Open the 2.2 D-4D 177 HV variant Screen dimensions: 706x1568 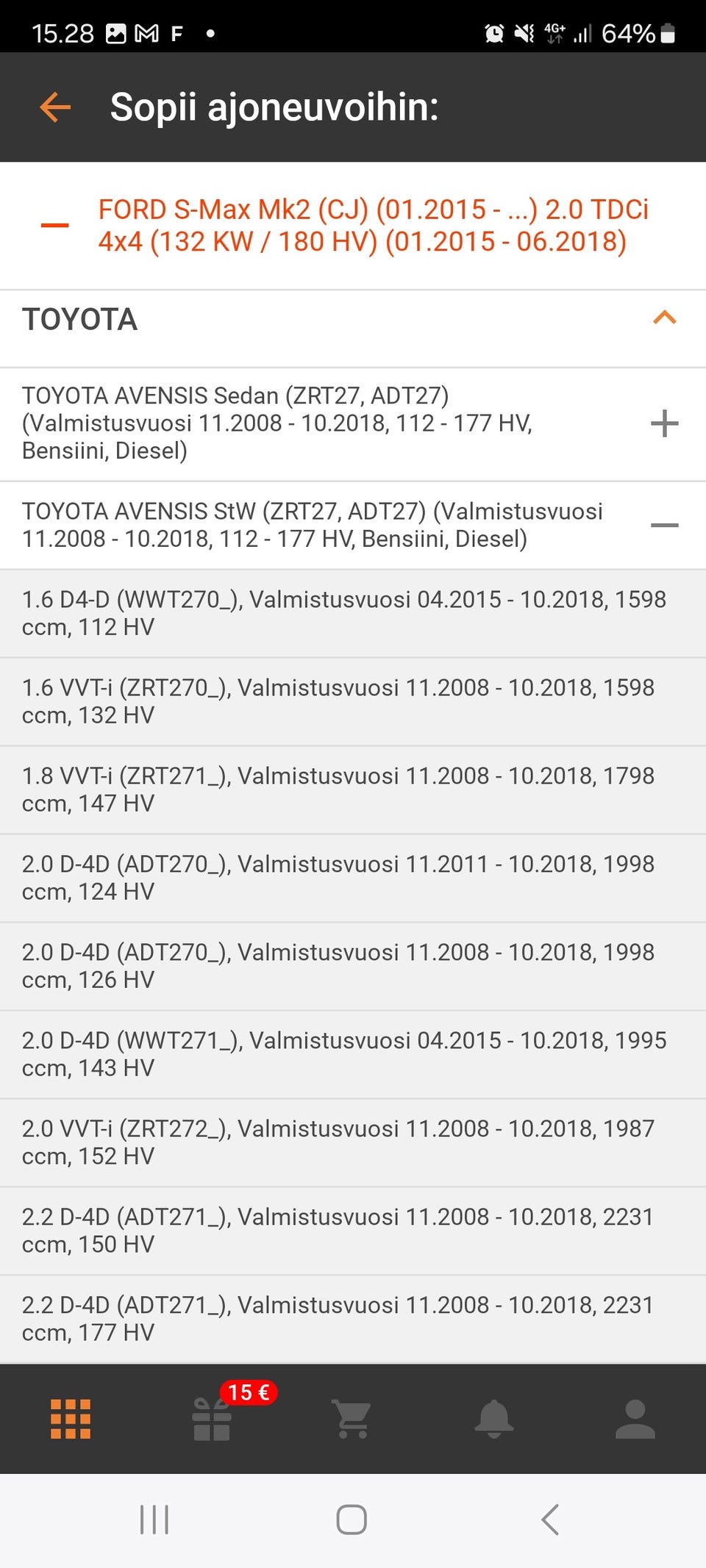[x=338, y=1319]
